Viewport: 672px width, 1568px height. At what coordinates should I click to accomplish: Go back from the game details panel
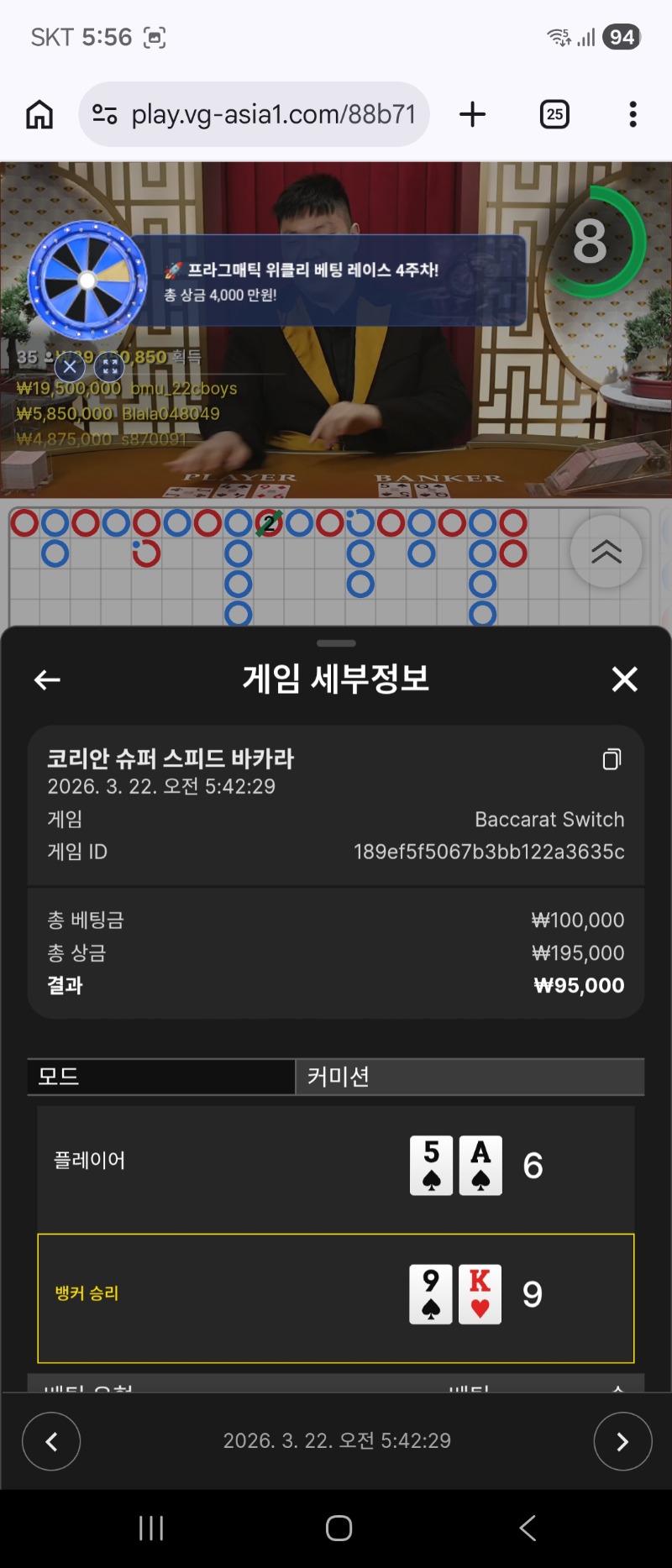click(47, 679)
